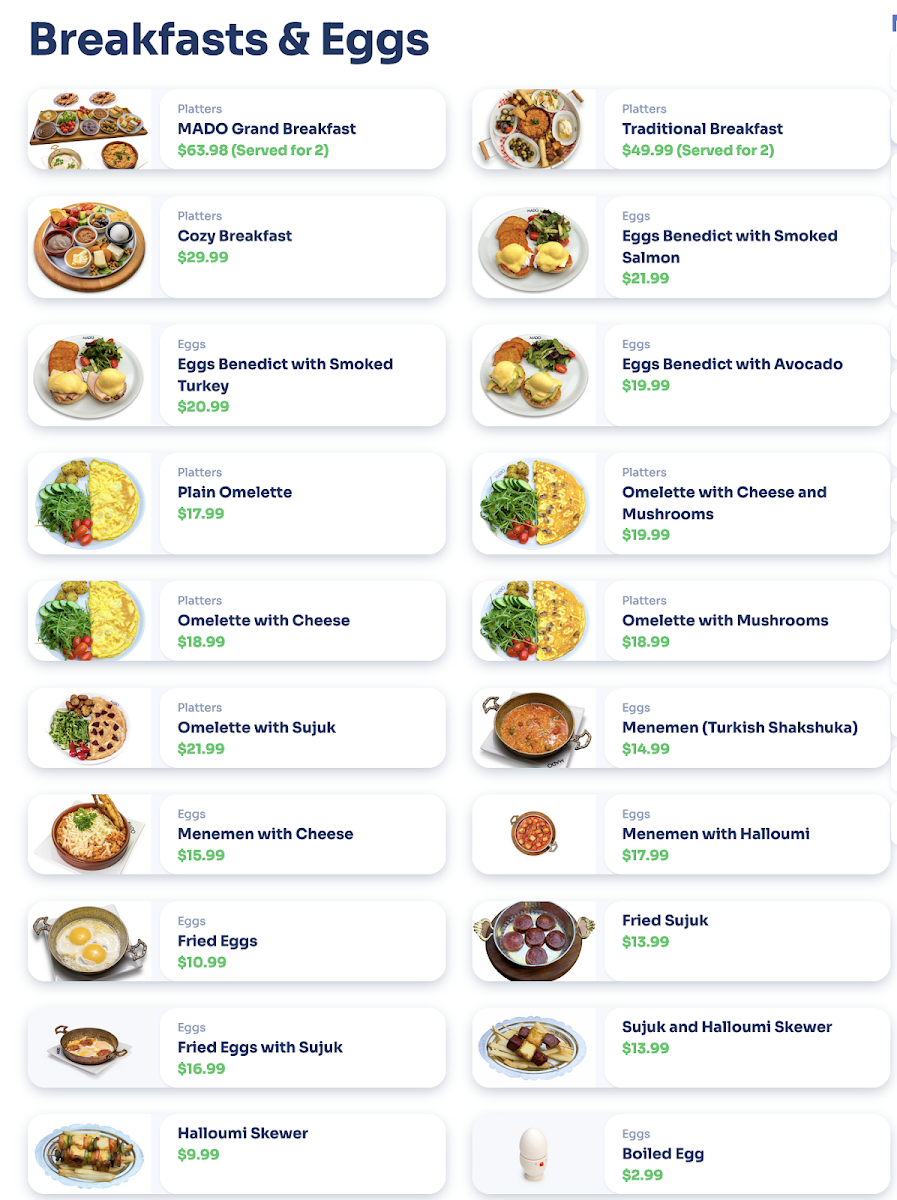Open the Plain Omelette item

click(x=237, y=503)
